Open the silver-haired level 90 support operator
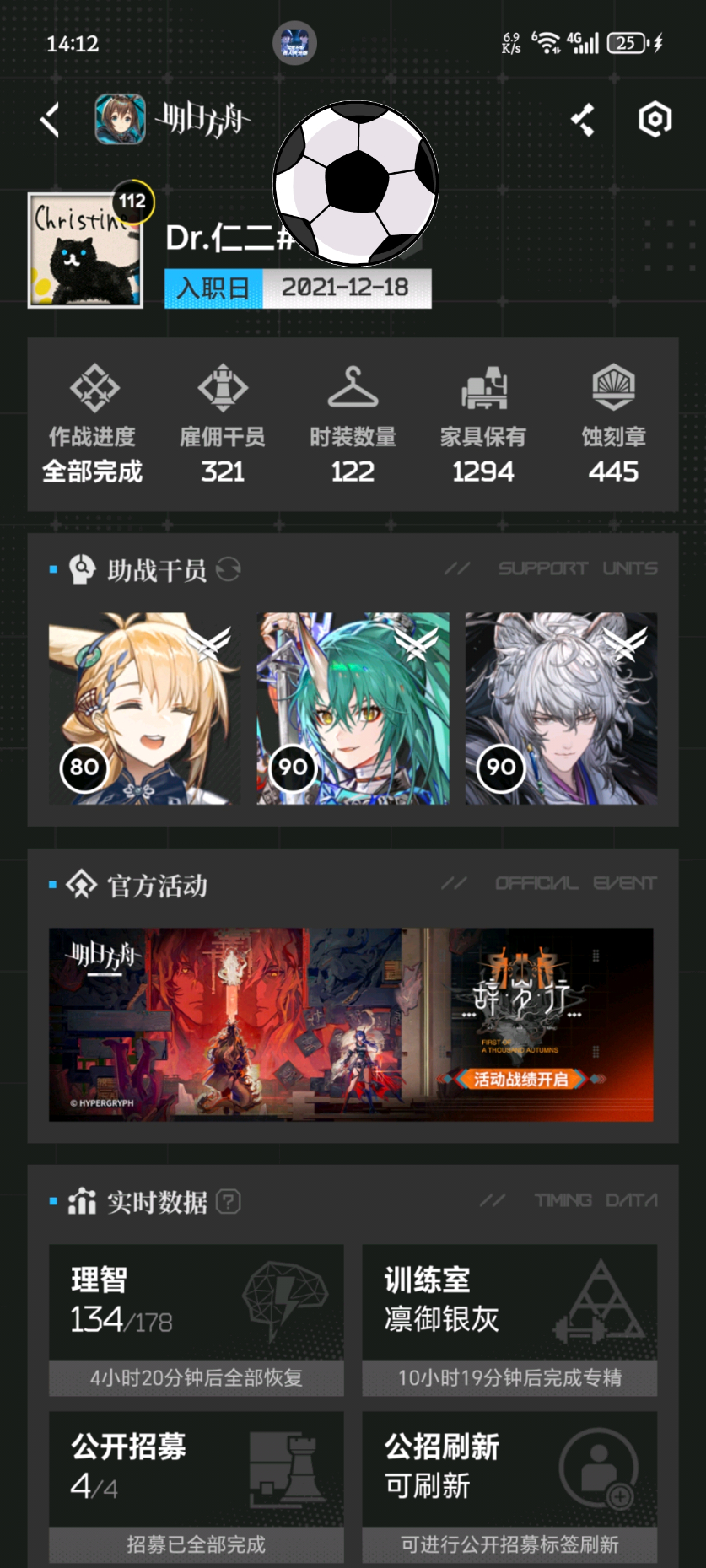706x1568 pixels. click(561, 709)
